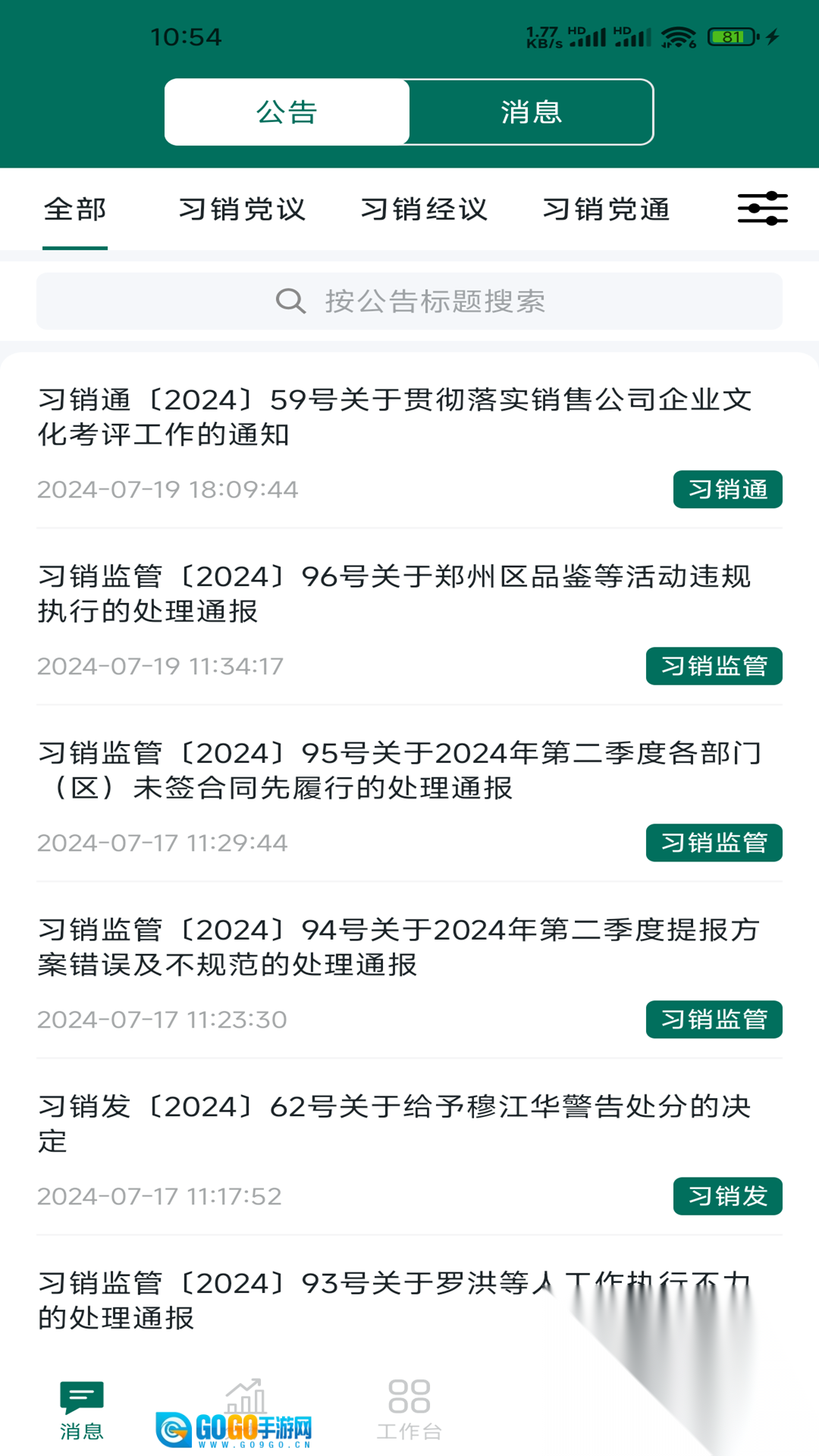
Task: Switch to the 消息 segment at top
Action: point(531,112)
